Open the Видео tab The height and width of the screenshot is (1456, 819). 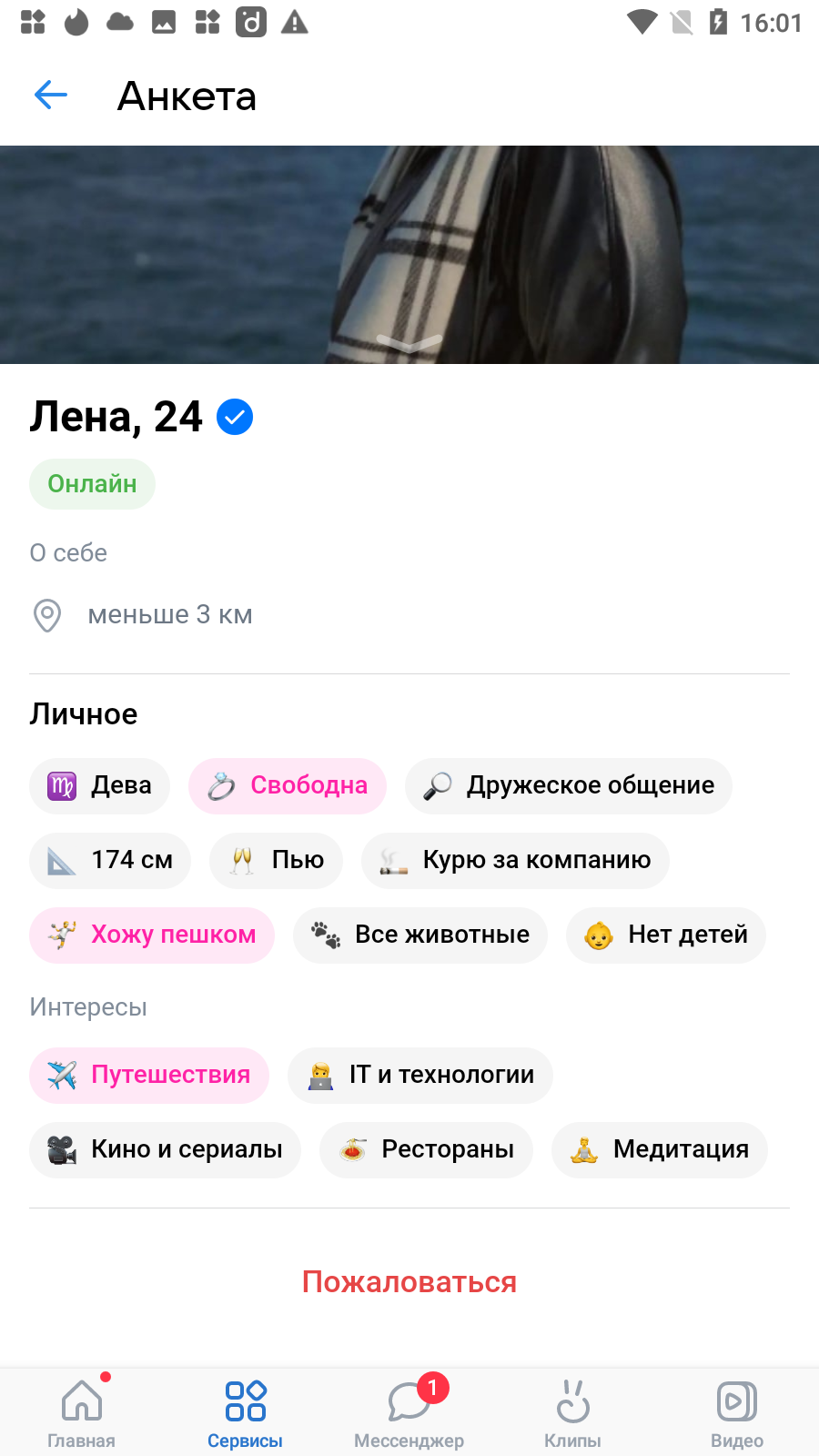point(737,1412)
